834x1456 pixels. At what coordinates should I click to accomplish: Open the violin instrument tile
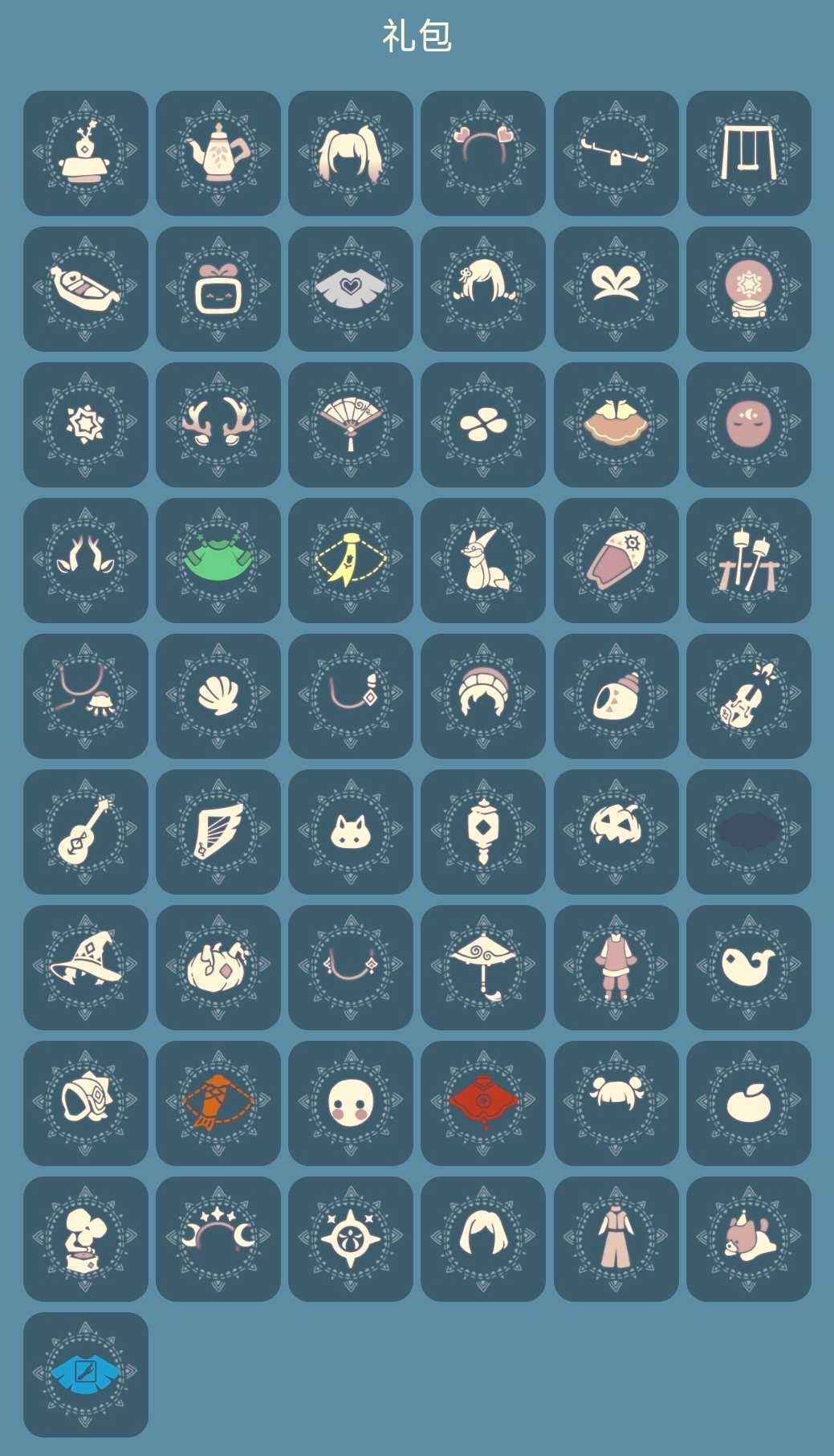point(748,695)
